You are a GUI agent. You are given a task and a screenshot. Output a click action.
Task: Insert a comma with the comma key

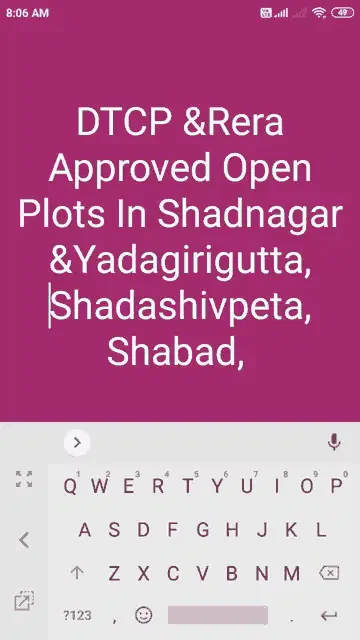point(114,617)
